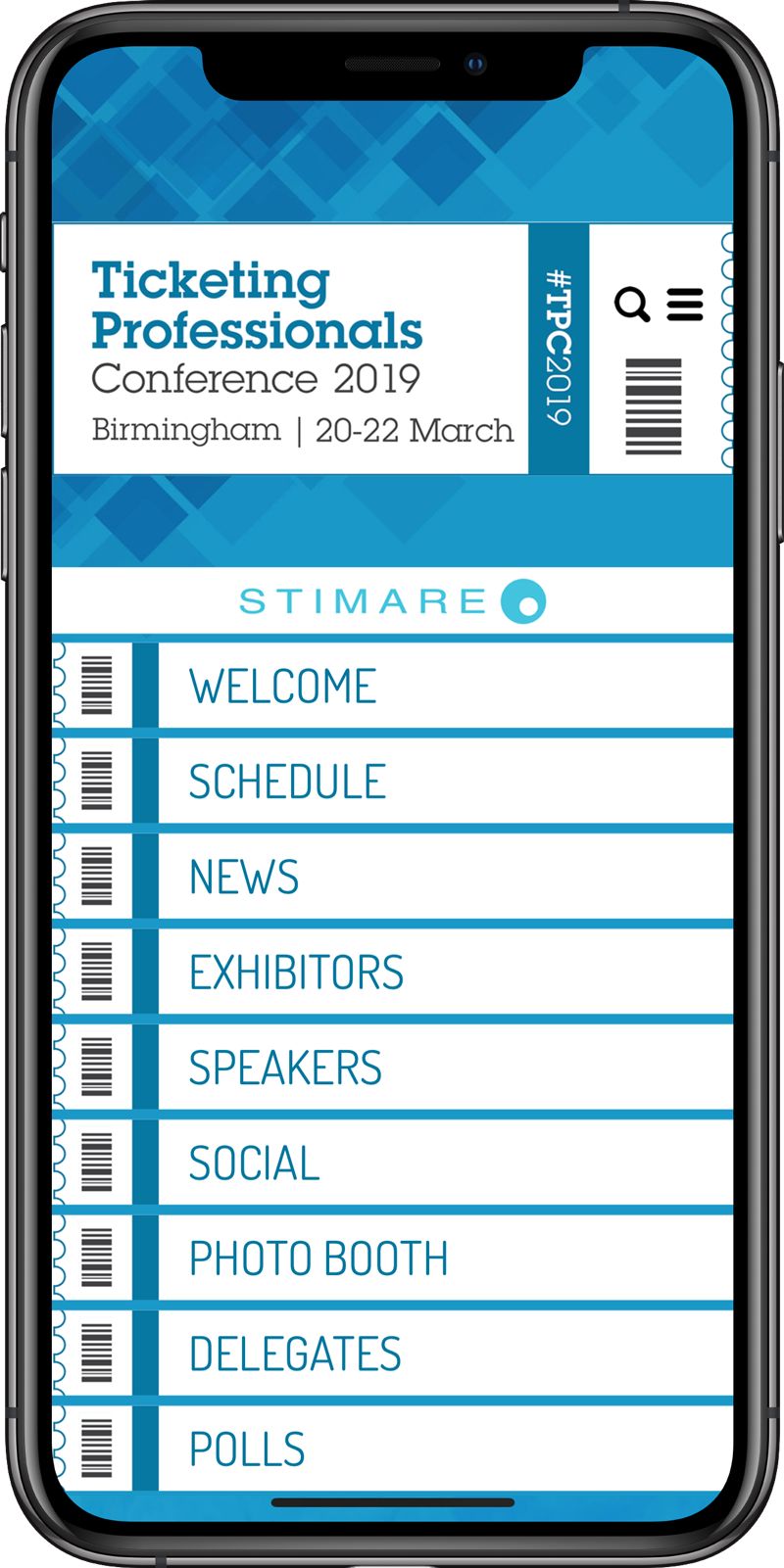Open the Delegates list
The height and width of the screenshot is (1568, 784).
(393, 1354)
